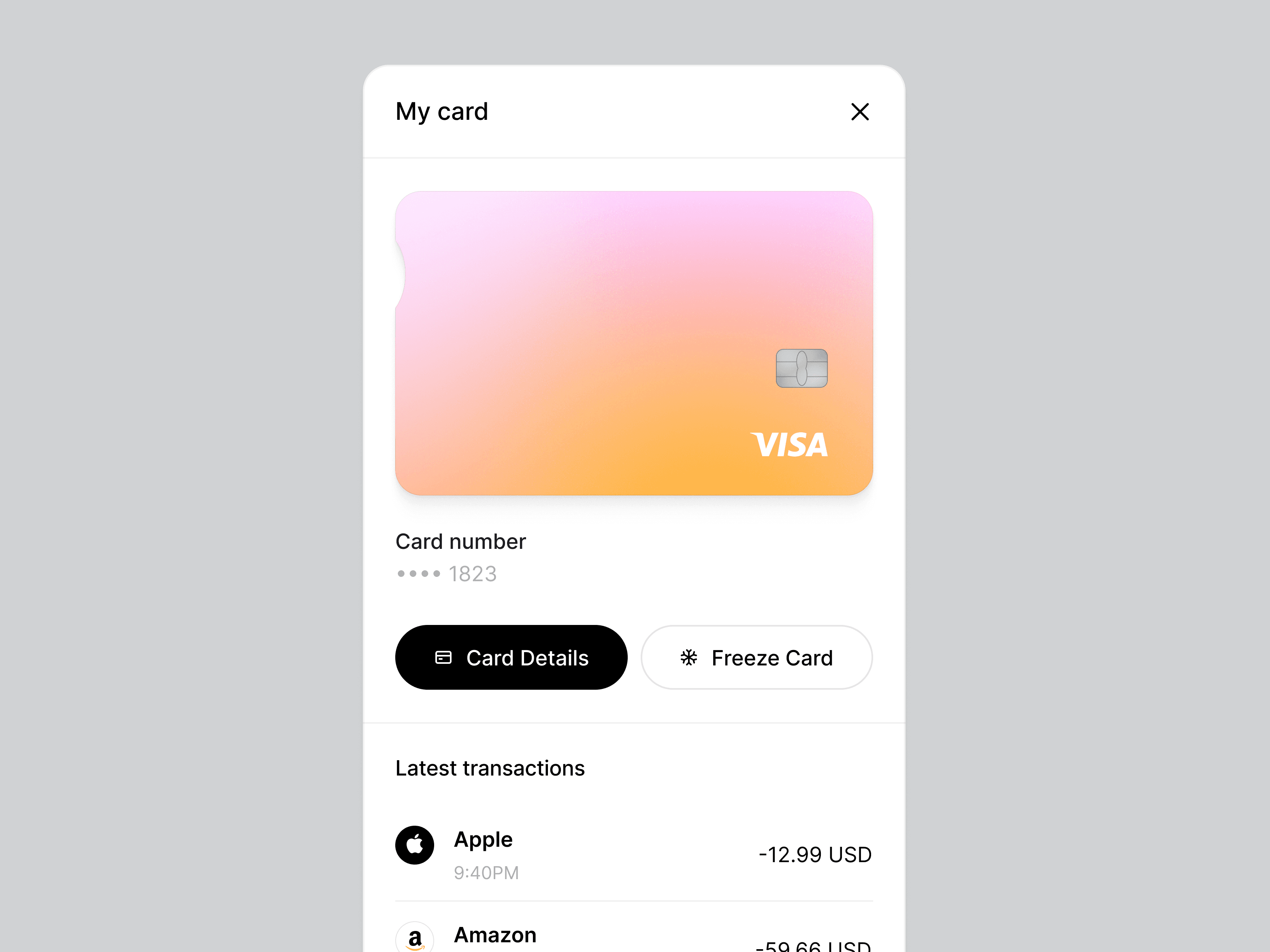The height and width of the screenshot is (952, 1270).
Task: Tap the Freeze Card button
Action: click(757, 658)
